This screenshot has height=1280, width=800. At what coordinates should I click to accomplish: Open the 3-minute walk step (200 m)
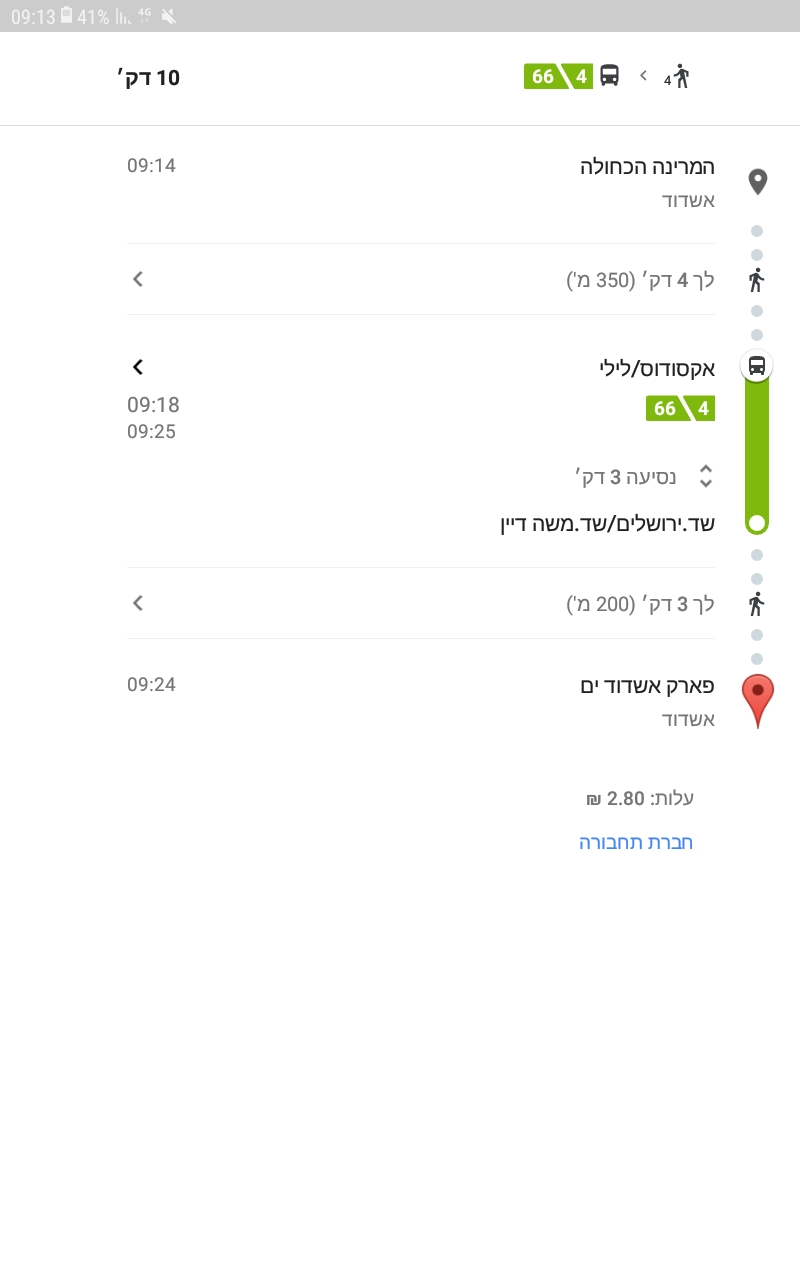pyautogui.click(x=420, y=603)
